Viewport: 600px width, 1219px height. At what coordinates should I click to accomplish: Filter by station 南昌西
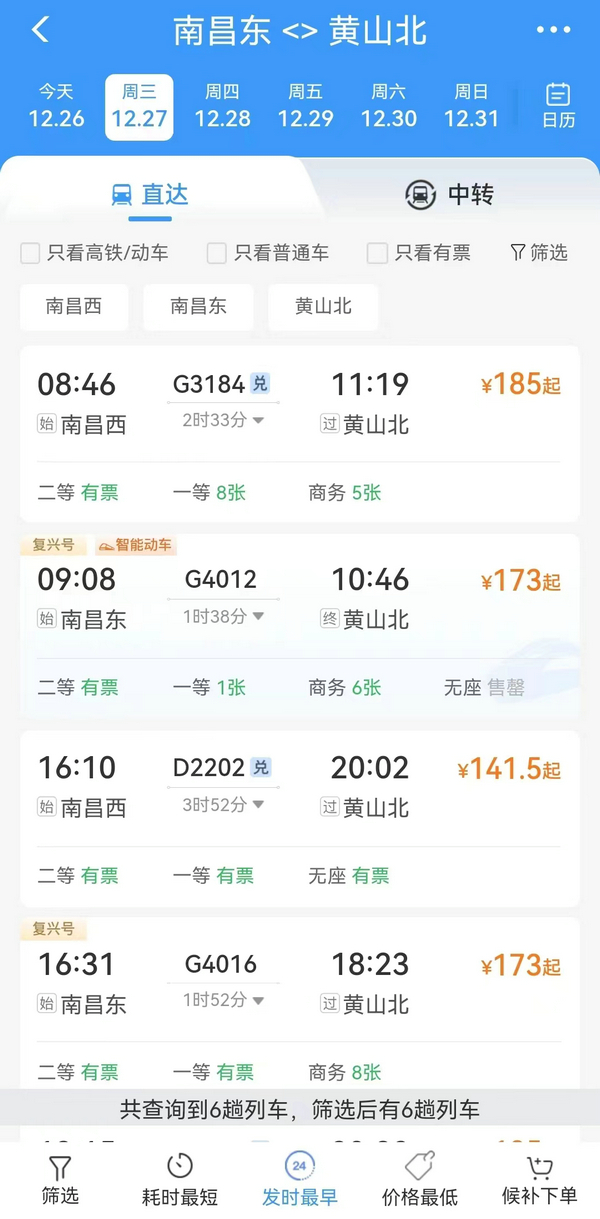point(74,306)
